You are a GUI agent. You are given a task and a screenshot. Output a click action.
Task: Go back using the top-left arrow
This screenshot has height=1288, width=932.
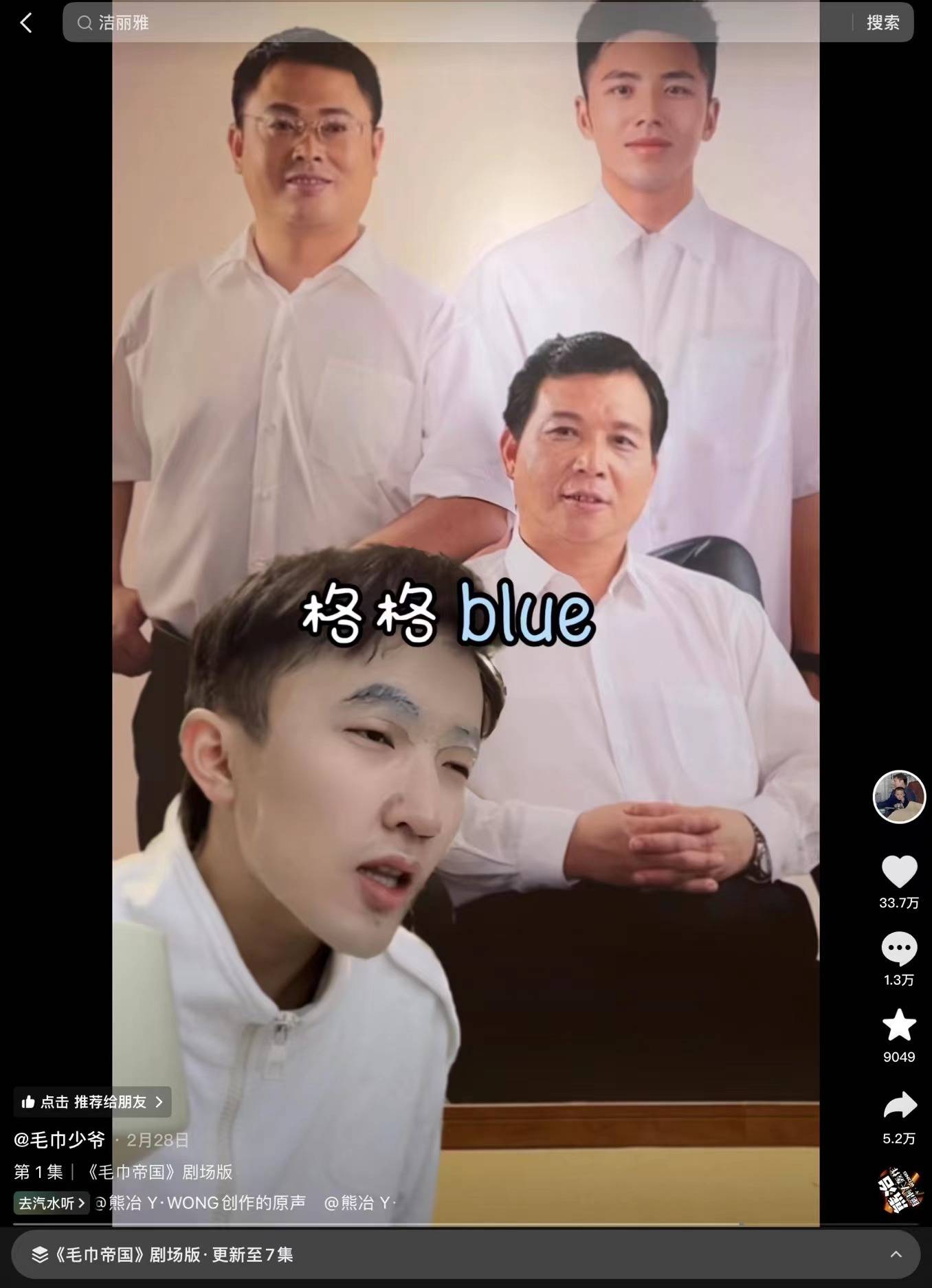coord(26,23)
